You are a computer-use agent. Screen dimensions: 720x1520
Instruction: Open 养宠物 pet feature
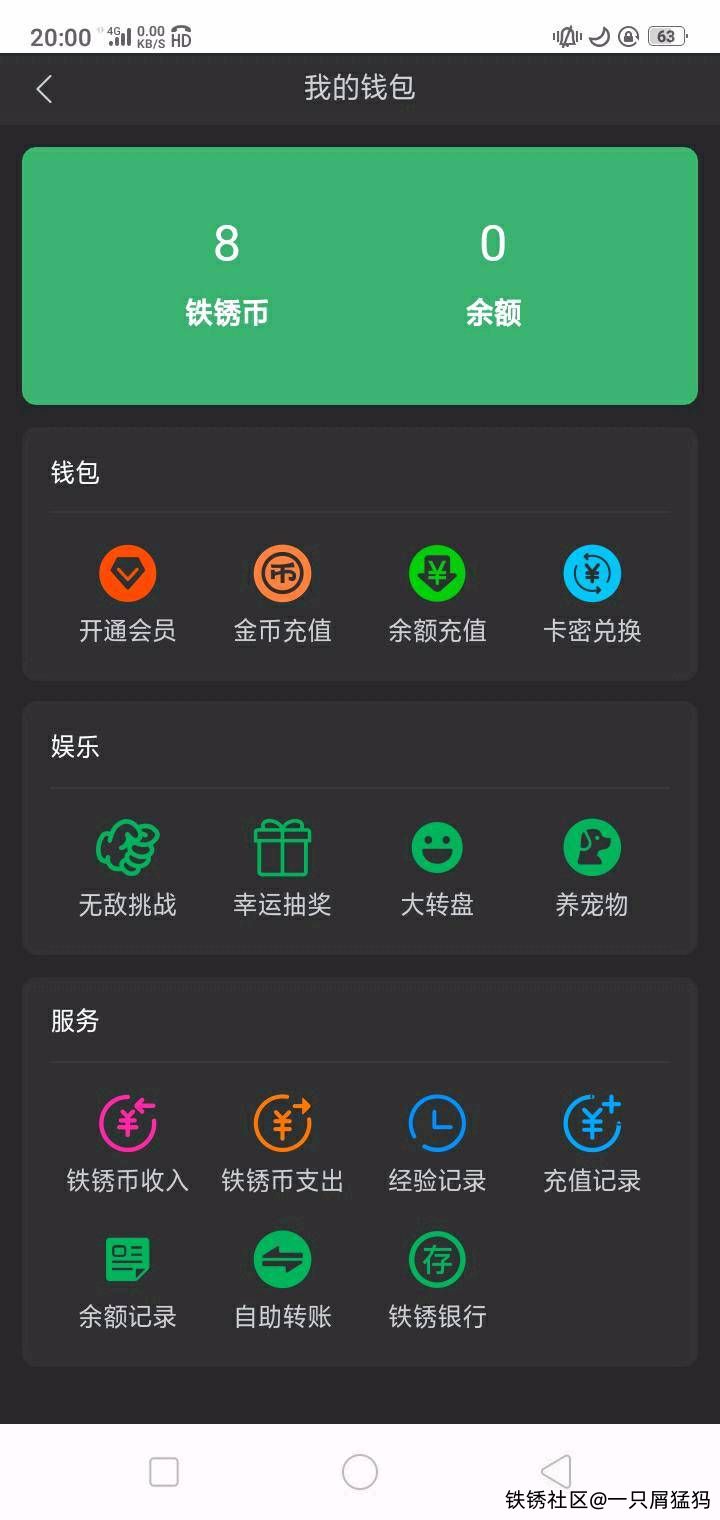coord(592,866)
